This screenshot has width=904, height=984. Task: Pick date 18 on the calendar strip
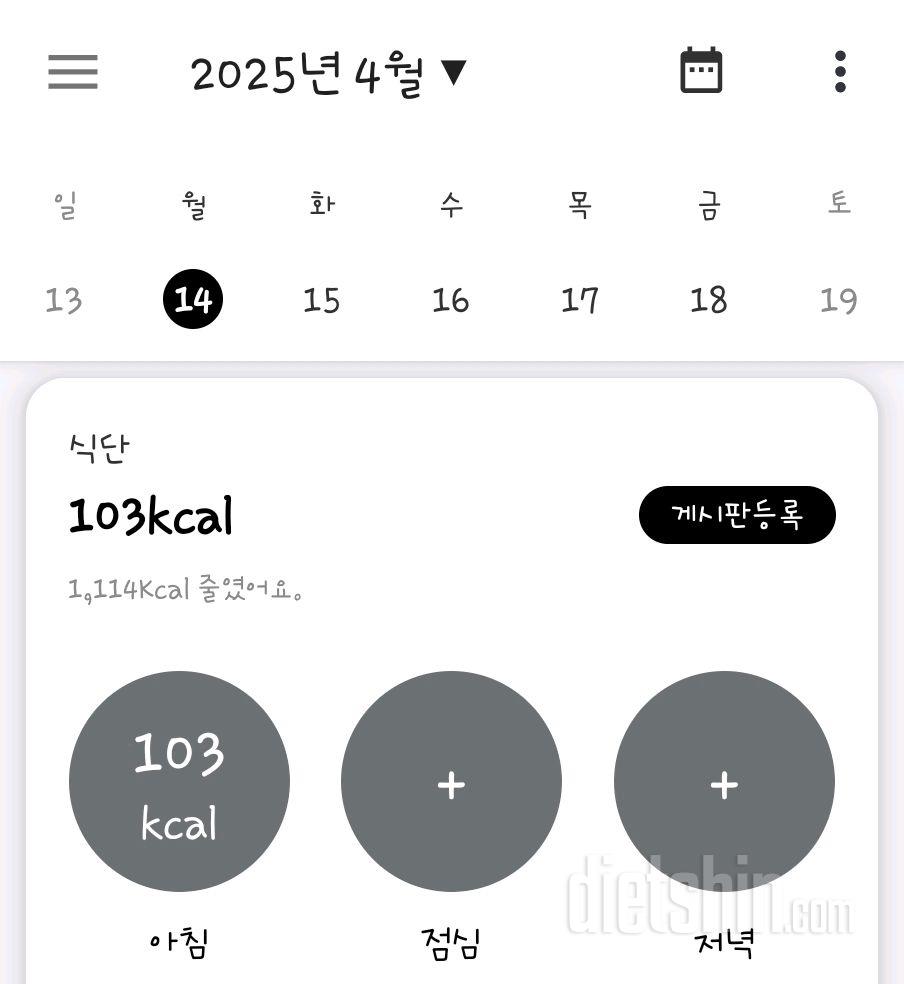[709, 300]
